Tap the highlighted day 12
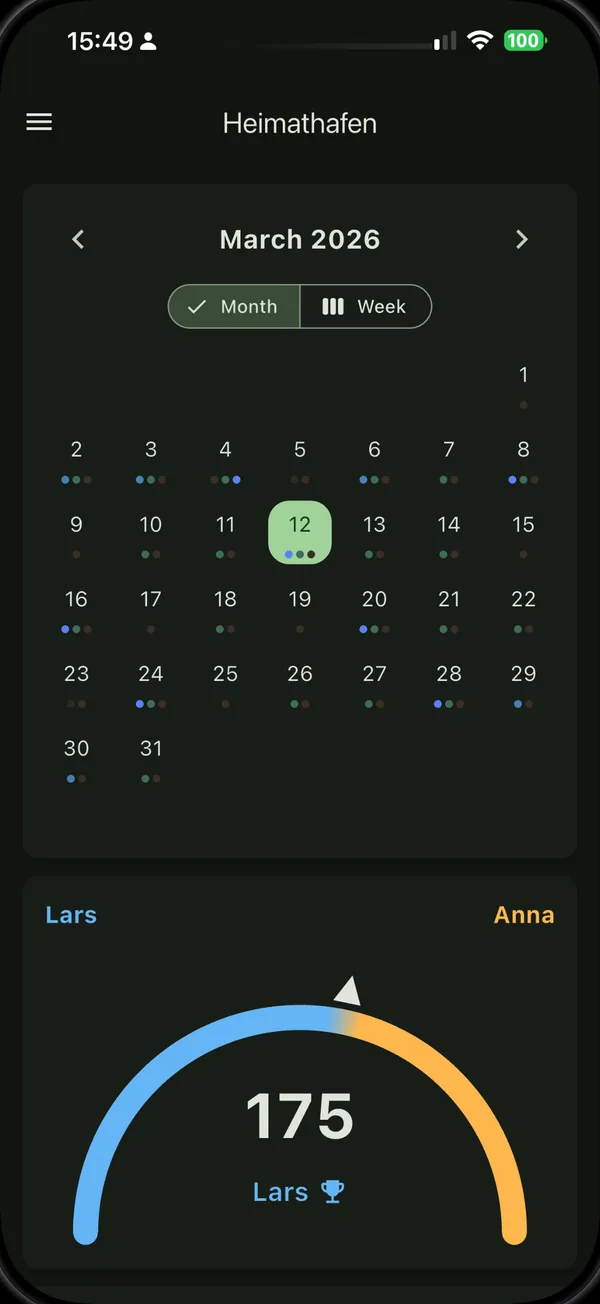Viewport: 600px width, 1304px height. (300, 532)
